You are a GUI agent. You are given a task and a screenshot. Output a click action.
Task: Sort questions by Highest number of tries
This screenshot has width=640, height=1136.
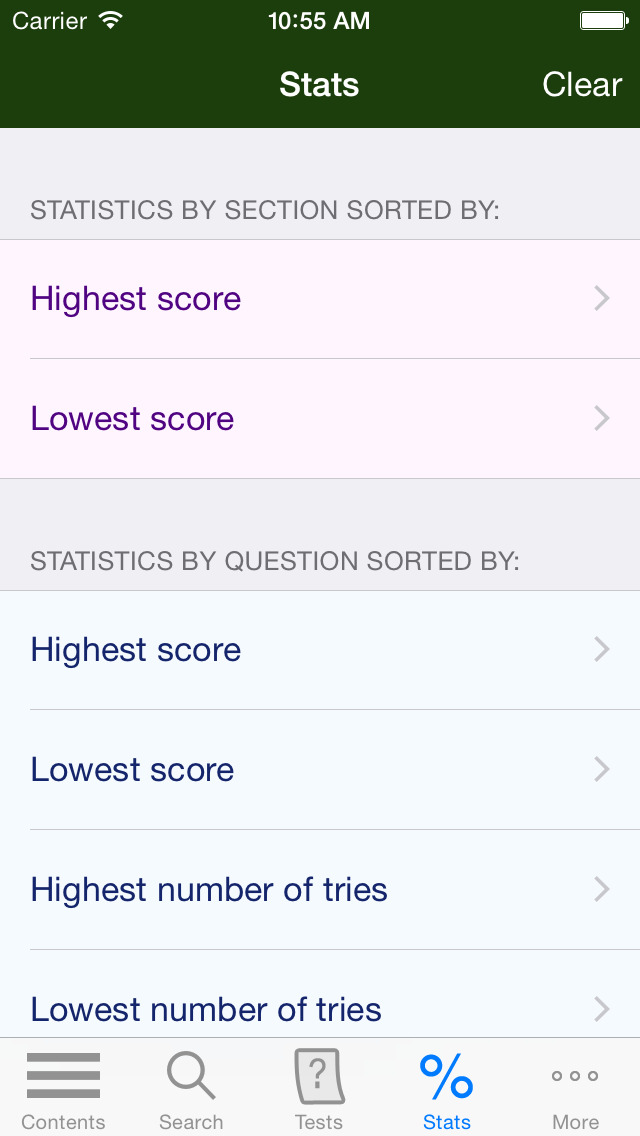pyautogui.click(x=320, y=890)
